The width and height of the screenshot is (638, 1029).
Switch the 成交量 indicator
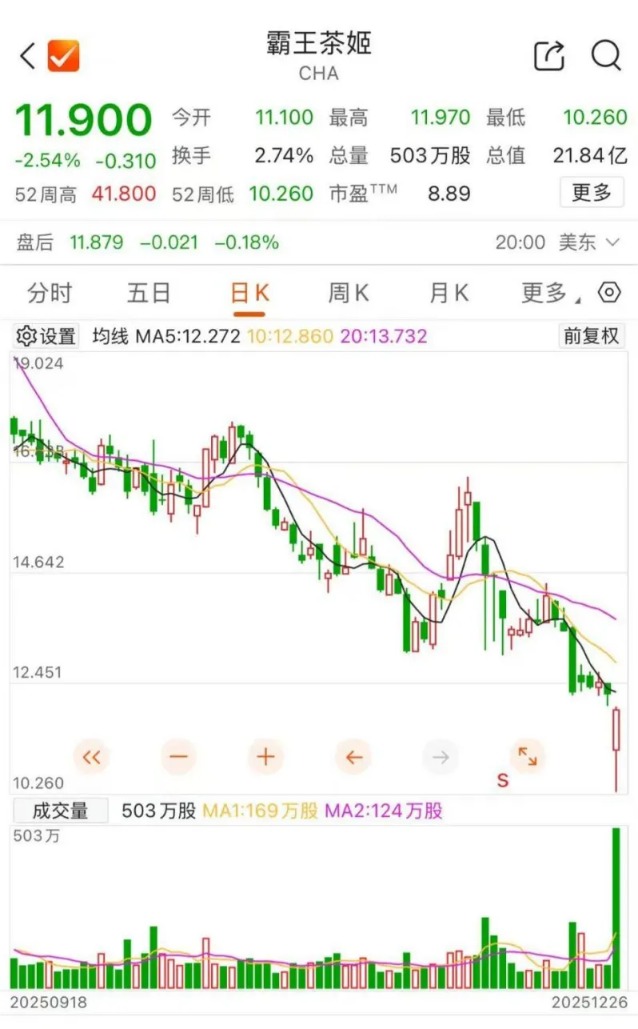point(60,811)
